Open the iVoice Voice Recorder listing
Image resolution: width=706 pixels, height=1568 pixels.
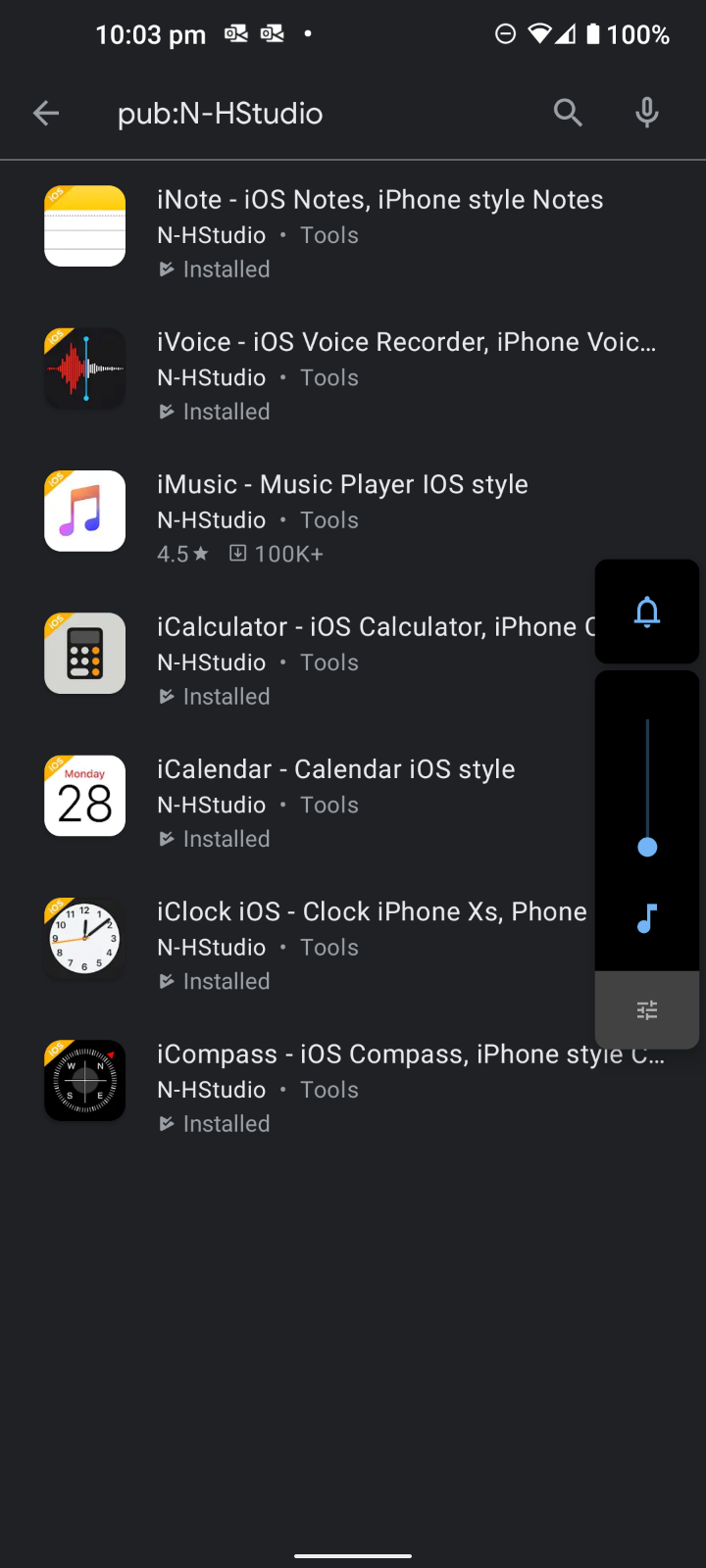point(406,342)
